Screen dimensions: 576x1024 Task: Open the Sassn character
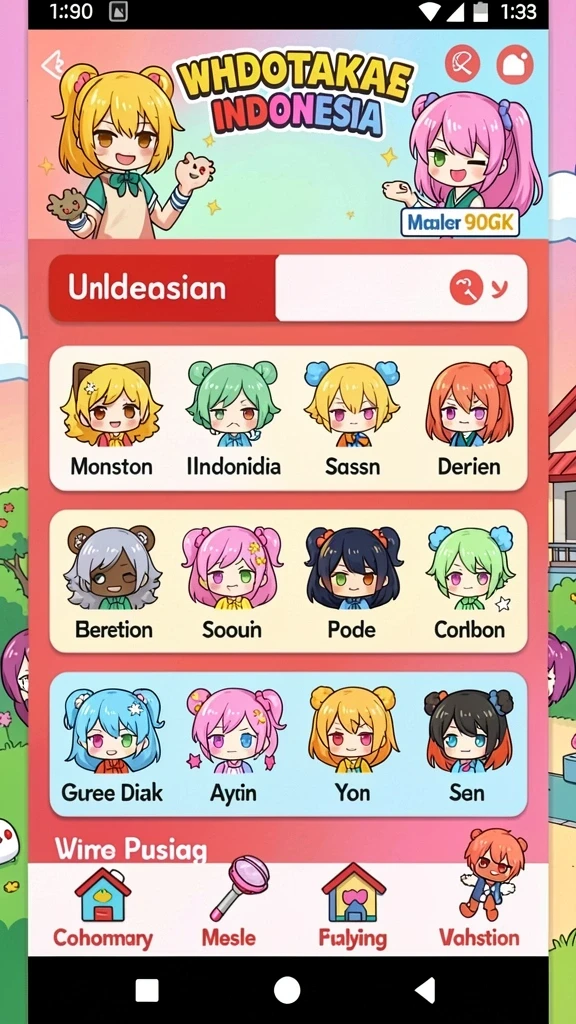coord(352,419)
